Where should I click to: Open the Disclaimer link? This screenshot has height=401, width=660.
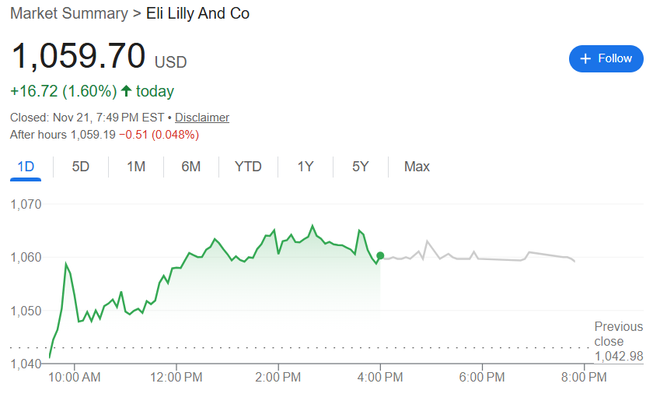[x=202, y=117]
